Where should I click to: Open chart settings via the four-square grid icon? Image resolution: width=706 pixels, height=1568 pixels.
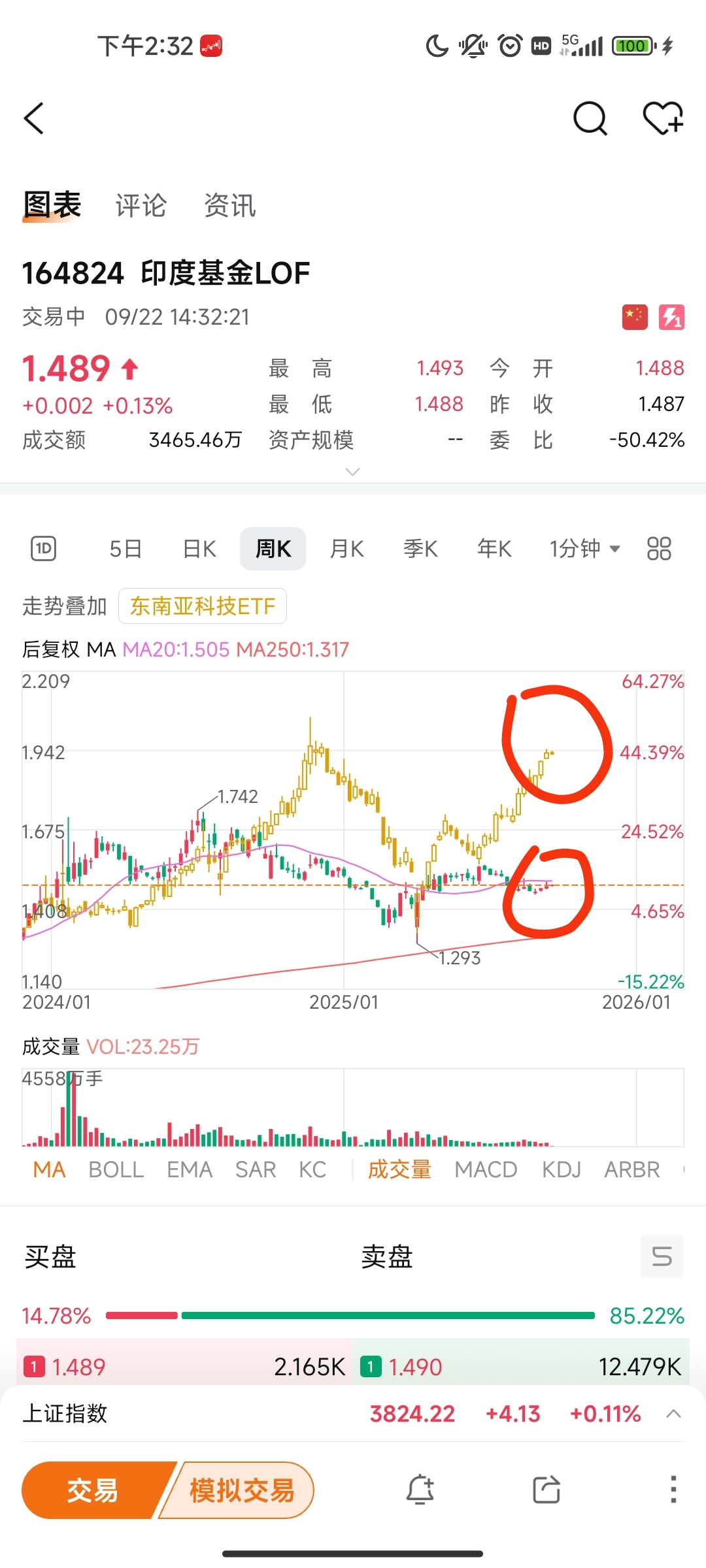pos(659,549)
